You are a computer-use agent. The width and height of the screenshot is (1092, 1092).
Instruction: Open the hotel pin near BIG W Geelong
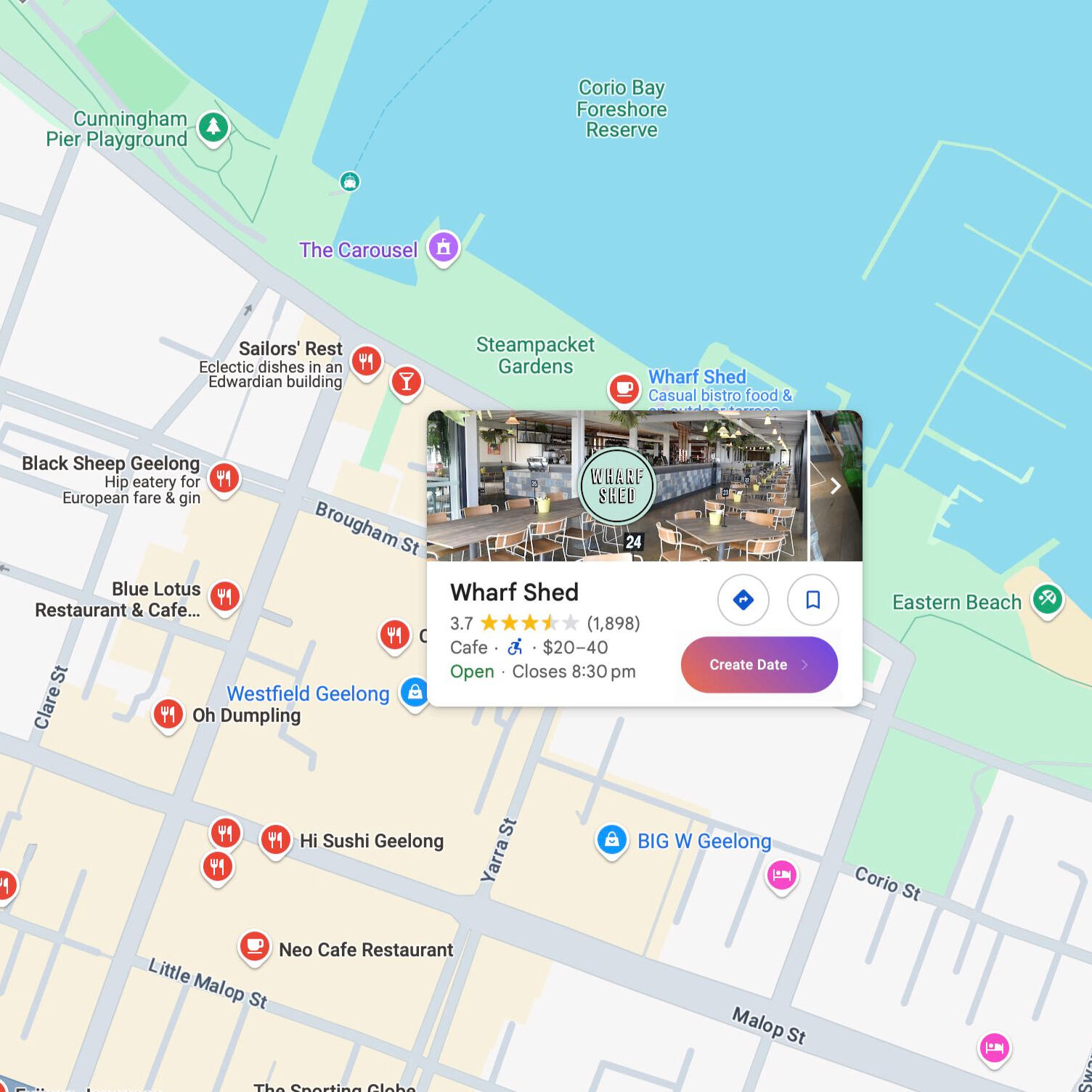tap(781, 875)
